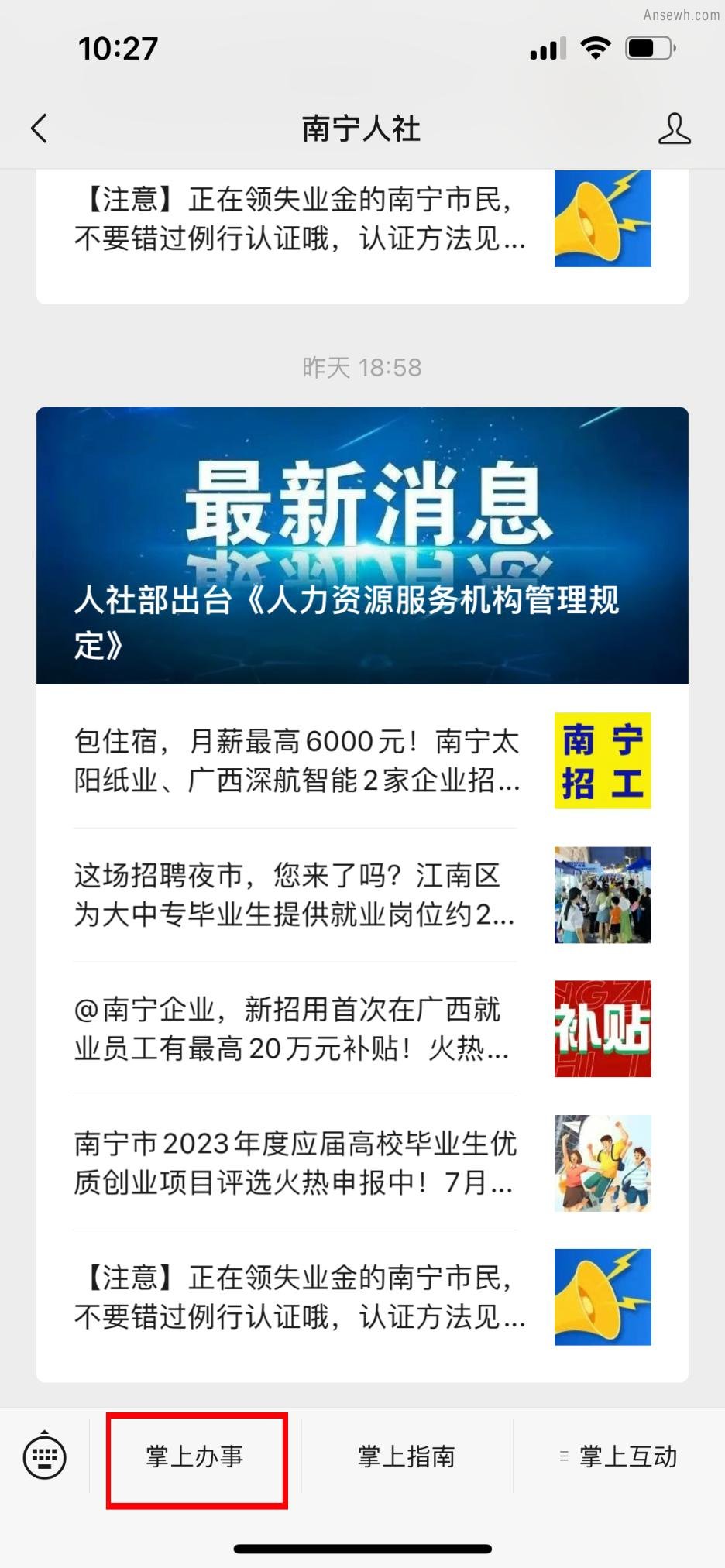The width and height of the screenshot is (725, 1568).
Task: Switch to keyboard input mode
Action: point(45,1456)
